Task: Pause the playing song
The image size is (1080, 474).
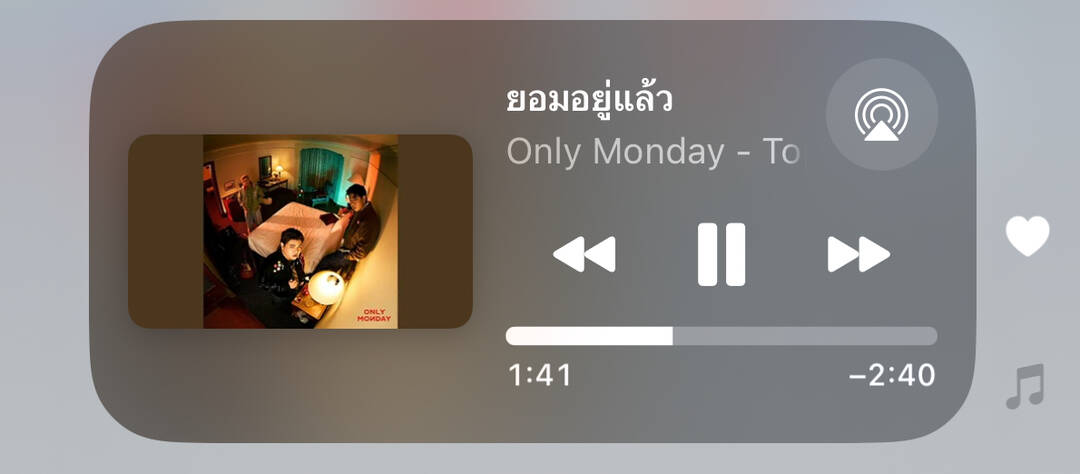Action: point(721,255)
